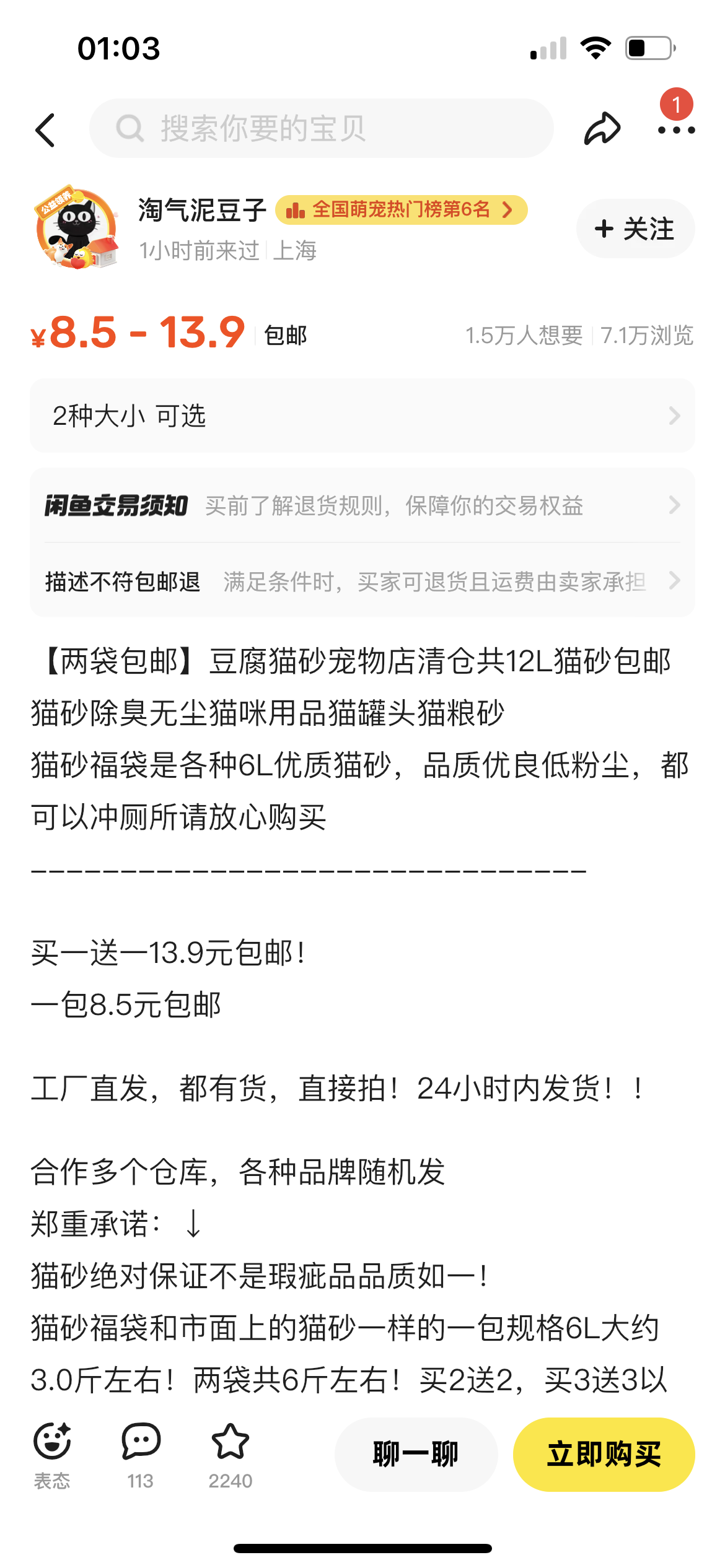Open seller 淘气泥豆子's profile avatar
Image resolution: width=725 pixels, height=1568 pixels.
click(77, 229)
